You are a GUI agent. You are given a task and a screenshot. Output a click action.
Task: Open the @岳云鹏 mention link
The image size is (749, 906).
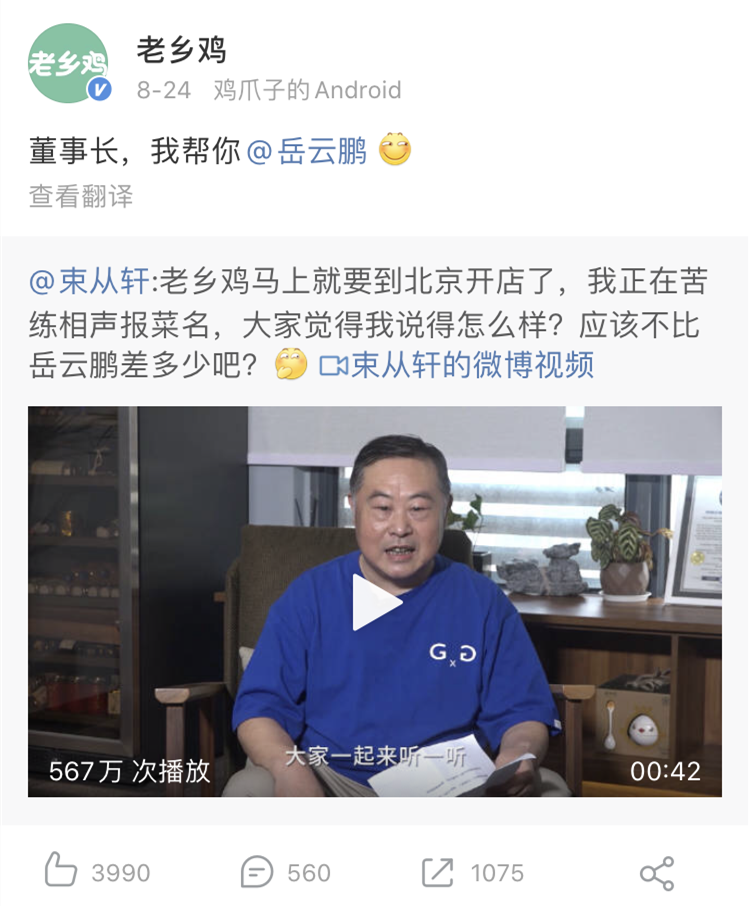click(307, 151)
